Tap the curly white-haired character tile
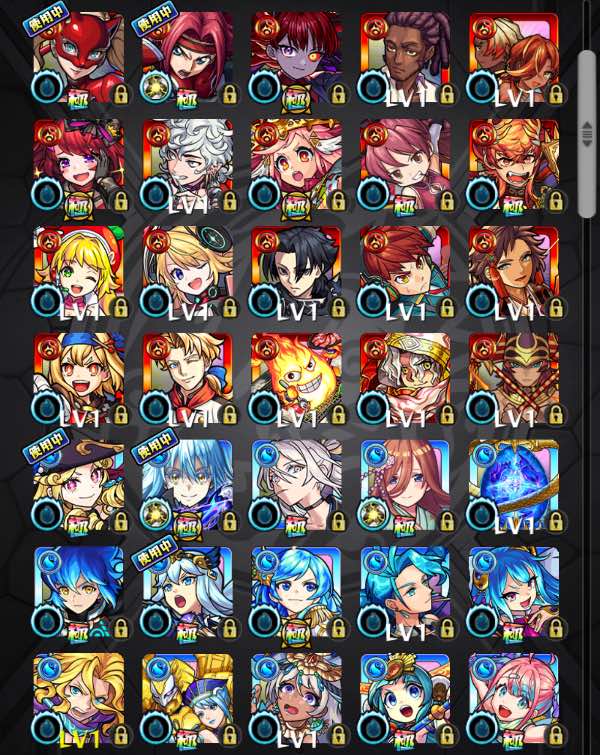This screenshot has height=755, width=600. (187, 165)
